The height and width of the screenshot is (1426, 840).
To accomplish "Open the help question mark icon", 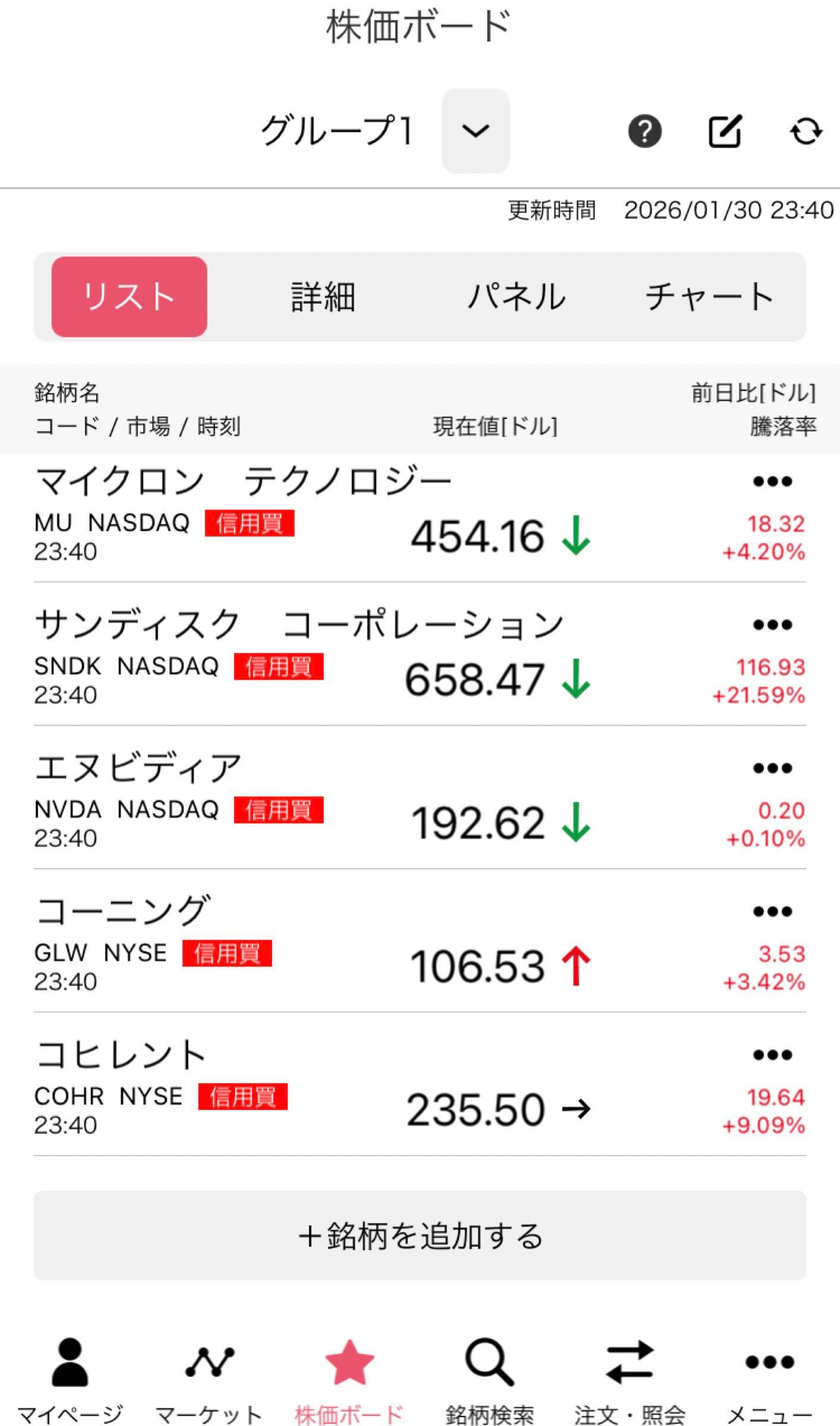I will click(x=645, y=131).
